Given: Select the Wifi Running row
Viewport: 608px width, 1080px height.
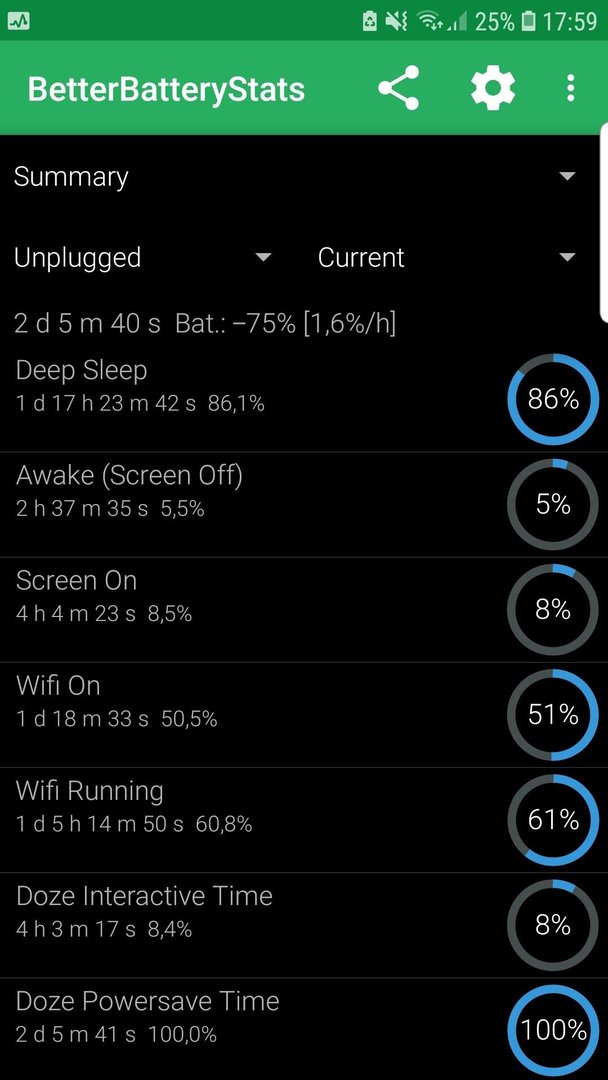Looking at the screenshot, I should coord(304,820).
